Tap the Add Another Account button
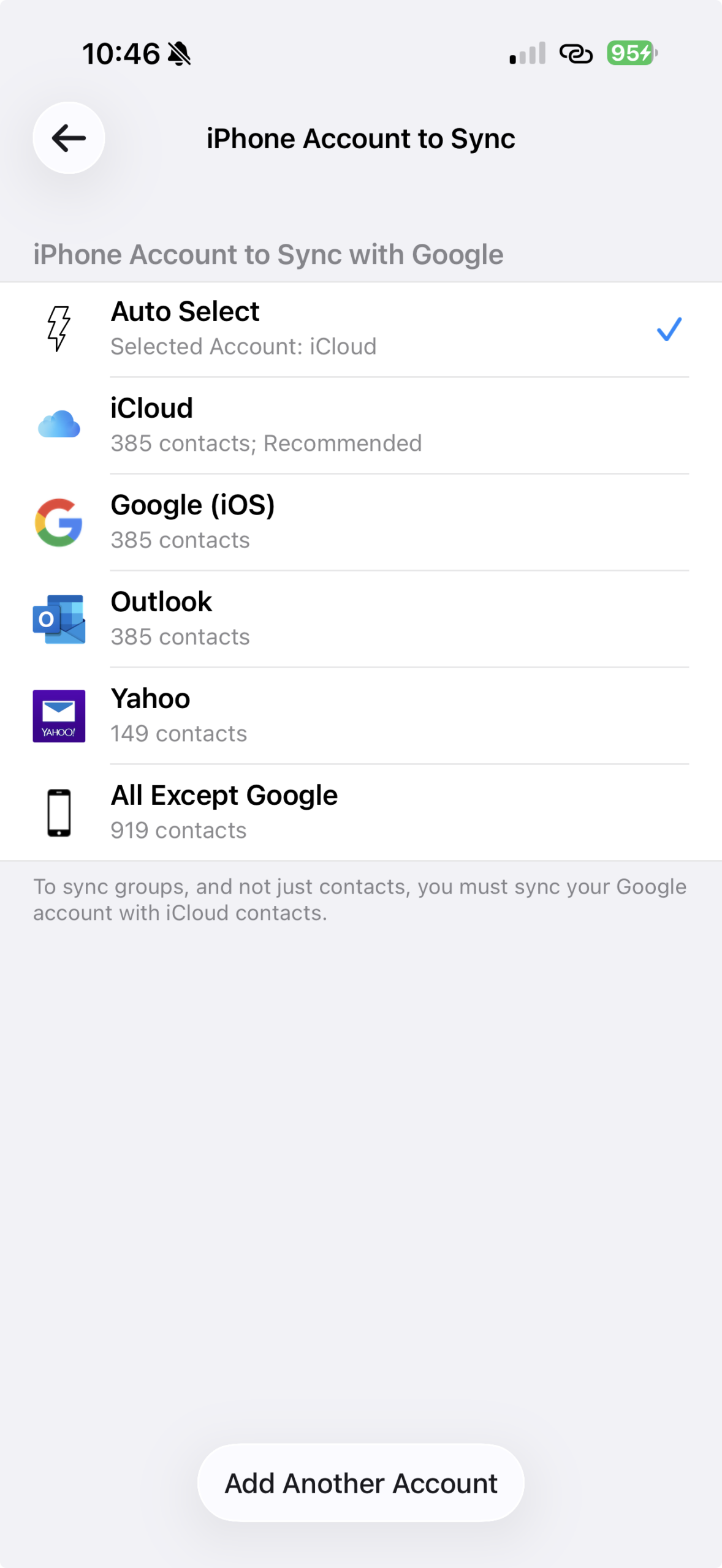The width and height of the screenshot is (722, 1568). (360, 1482)
